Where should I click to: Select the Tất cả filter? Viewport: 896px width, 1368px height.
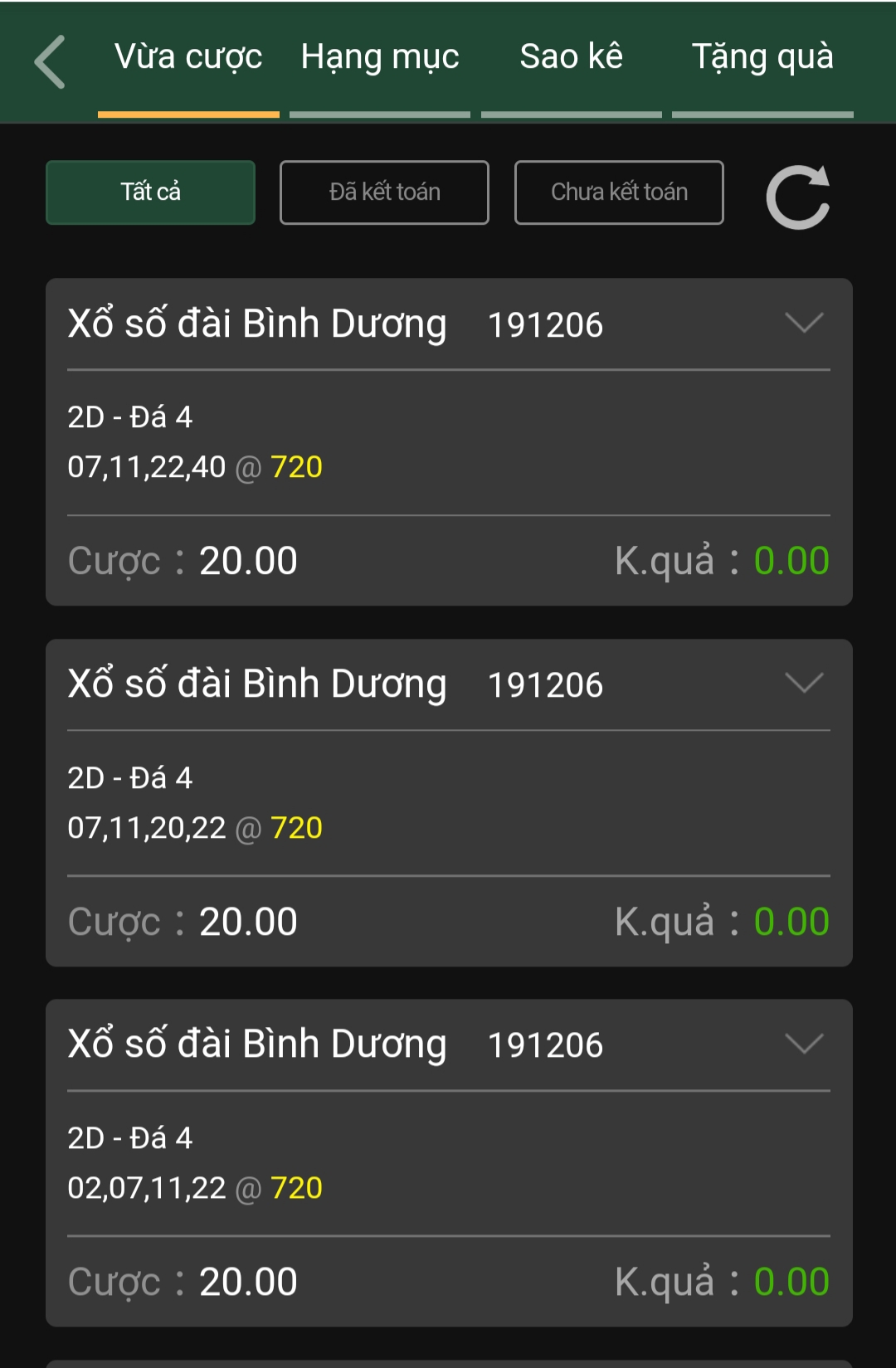tap(150, 192)
